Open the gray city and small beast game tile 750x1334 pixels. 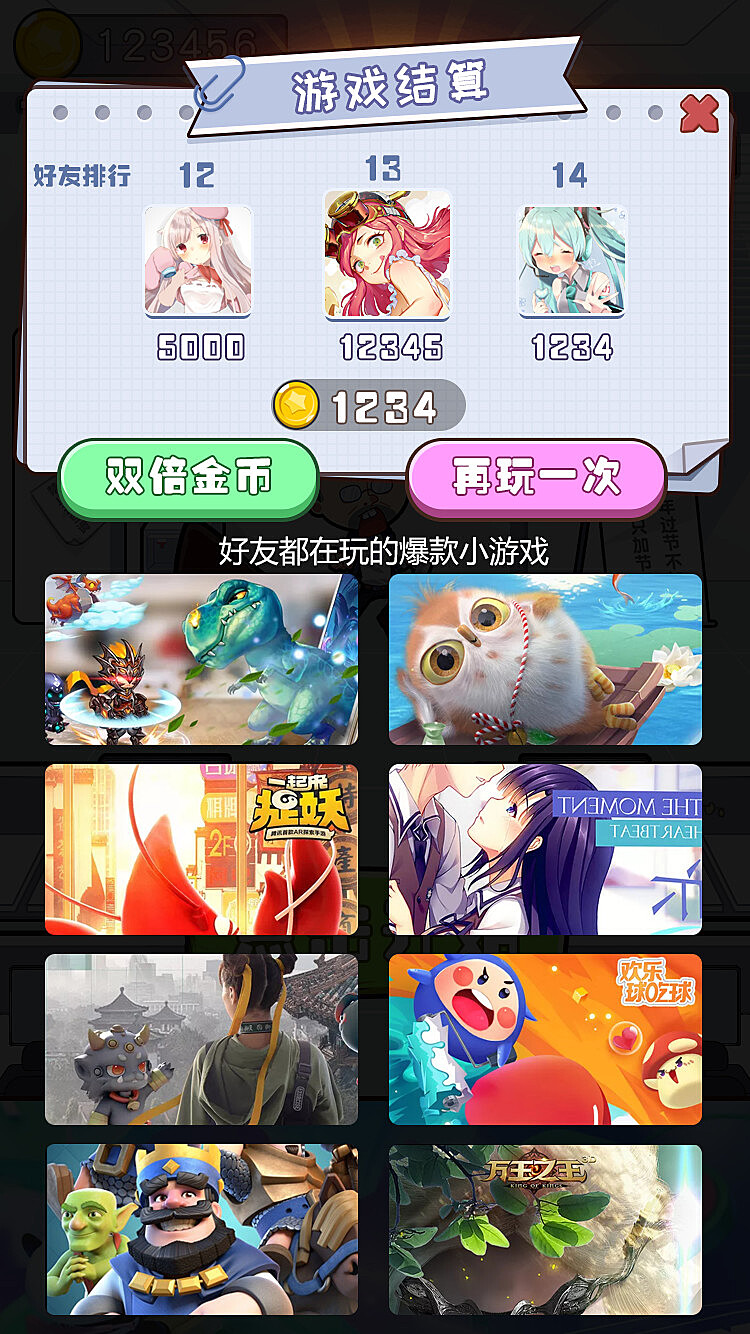pos(201,1039)
